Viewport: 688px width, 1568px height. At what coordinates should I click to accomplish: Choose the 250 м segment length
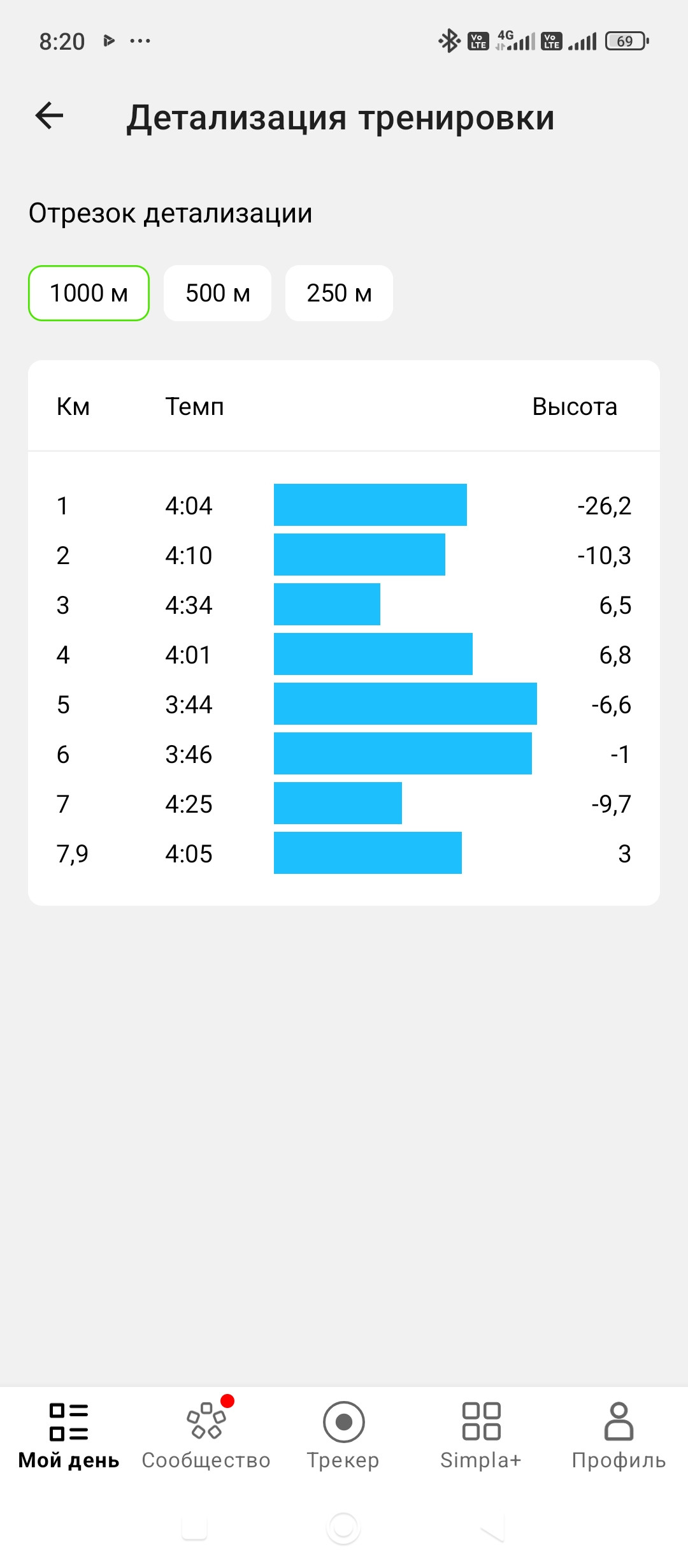pos(339,293)
